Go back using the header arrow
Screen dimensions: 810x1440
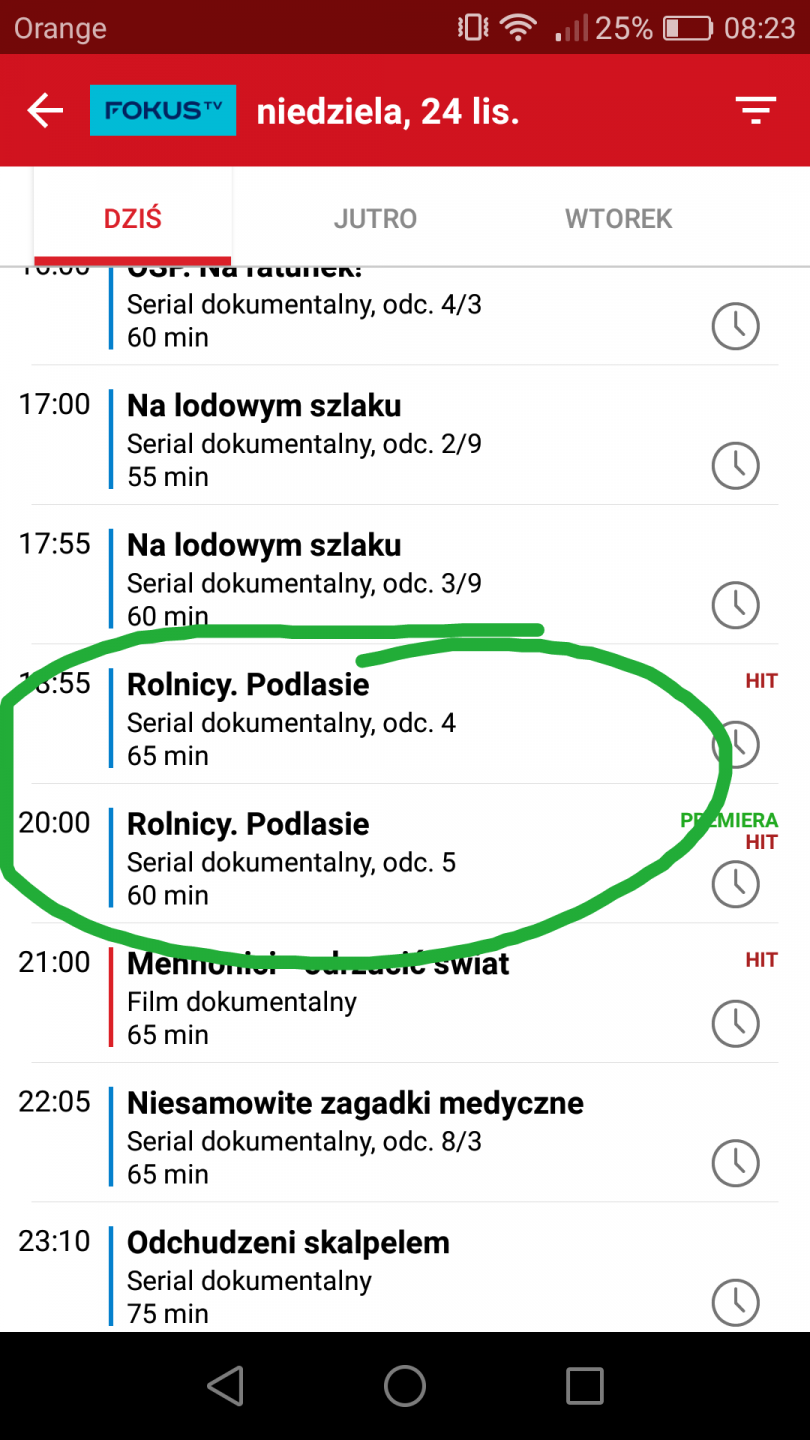point(45,111)
